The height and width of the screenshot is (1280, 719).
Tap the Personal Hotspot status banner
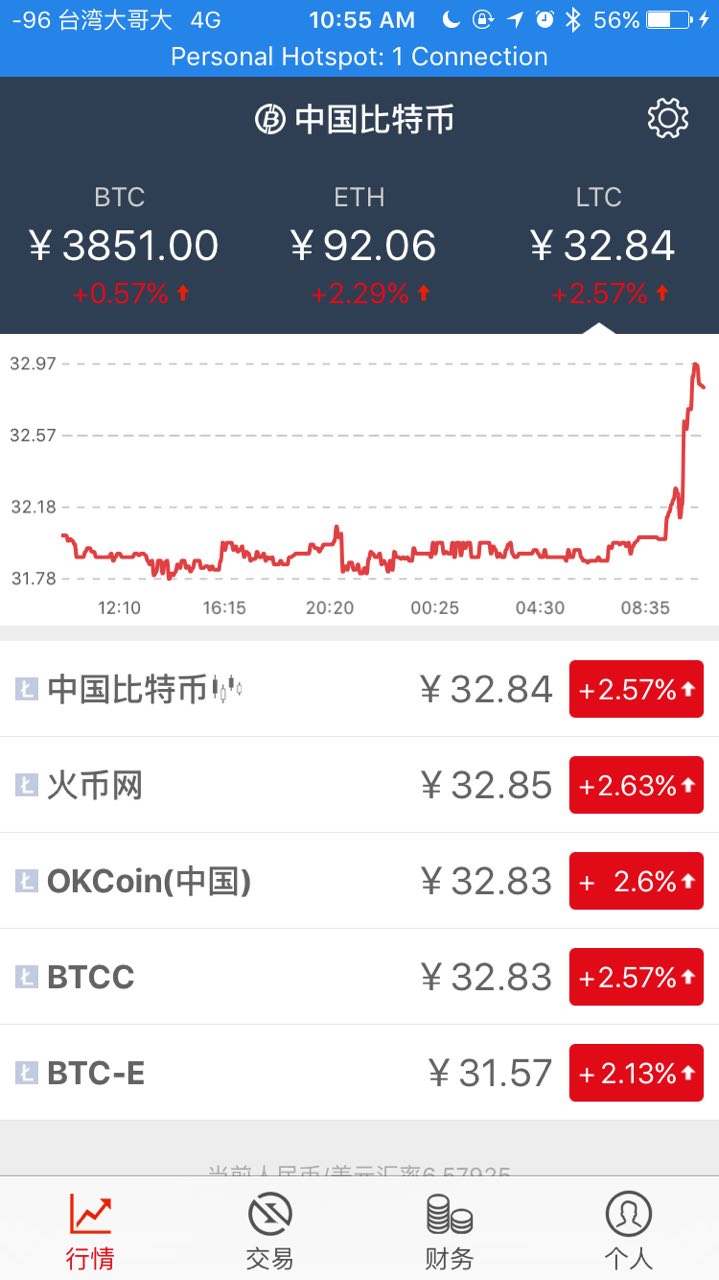tap(359, 57)
